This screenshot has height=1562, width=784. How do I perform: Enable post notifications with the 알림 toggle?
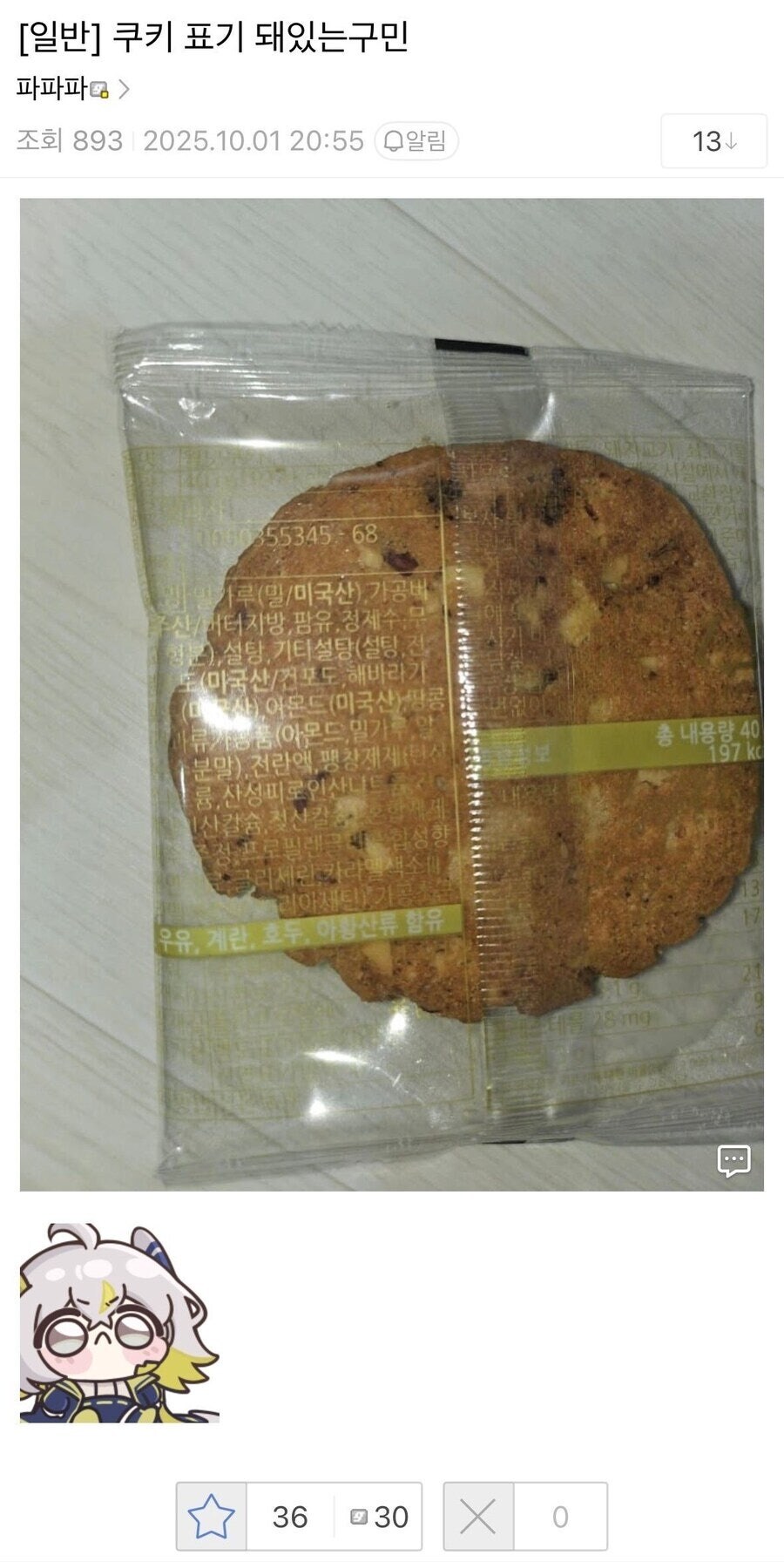tap(421, 141)
